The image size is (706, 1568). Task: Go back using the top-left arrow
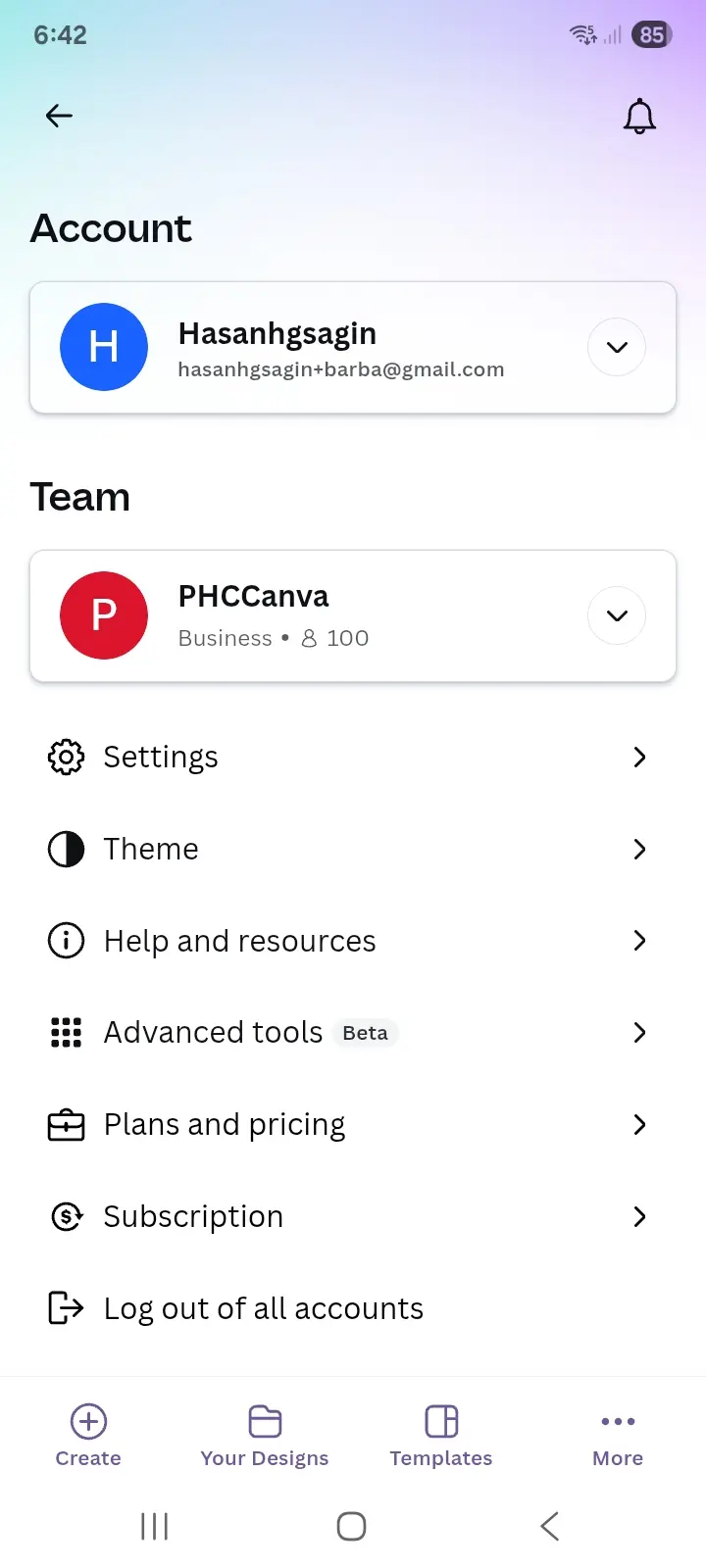click(x=59, y=116)
